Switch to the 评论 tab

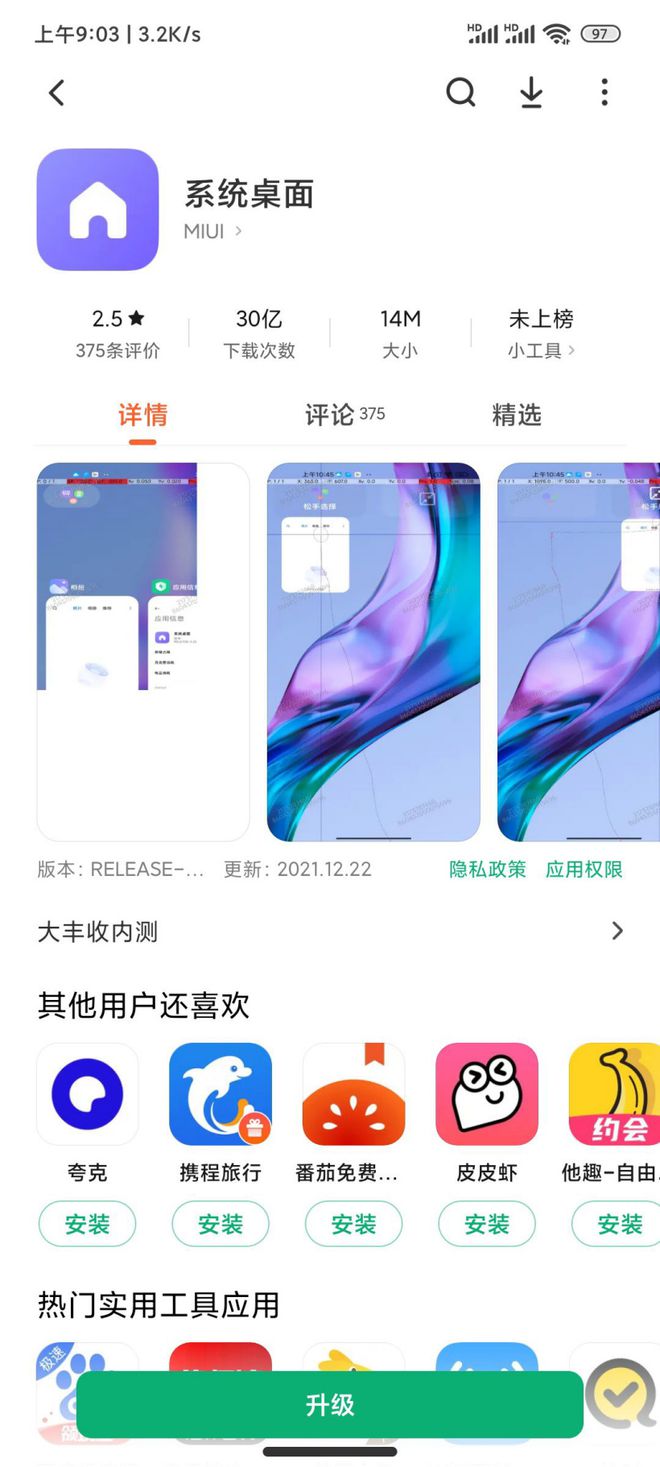point(344,415)
